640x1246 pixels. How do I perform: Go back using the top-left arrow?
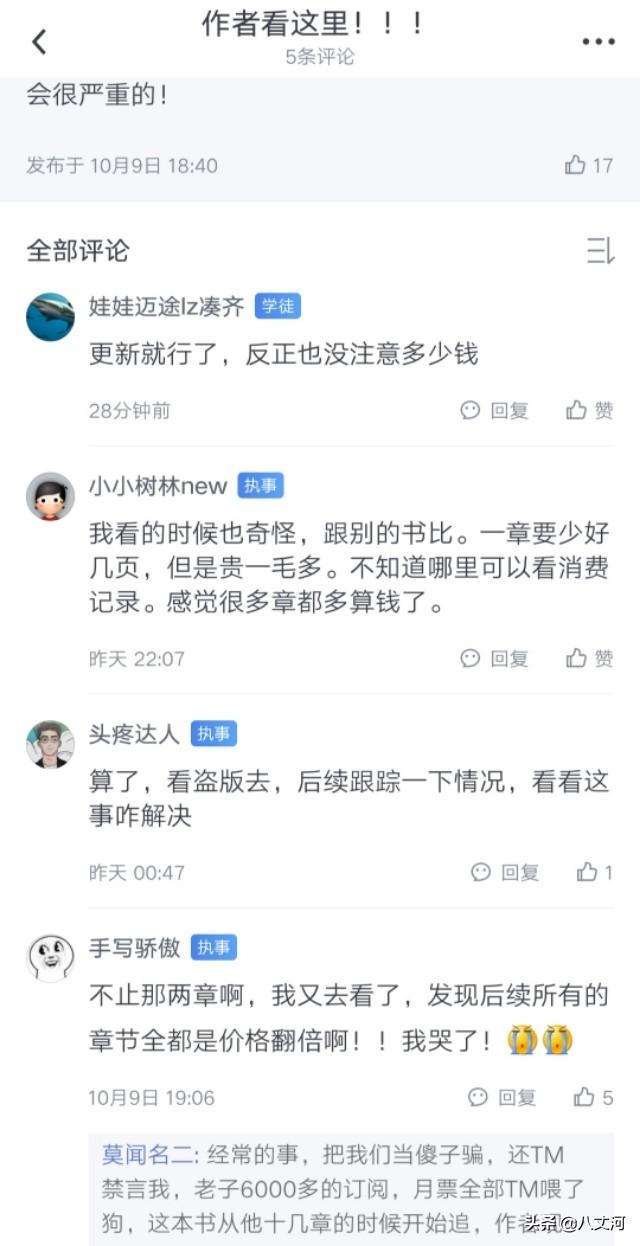(39, 42)
